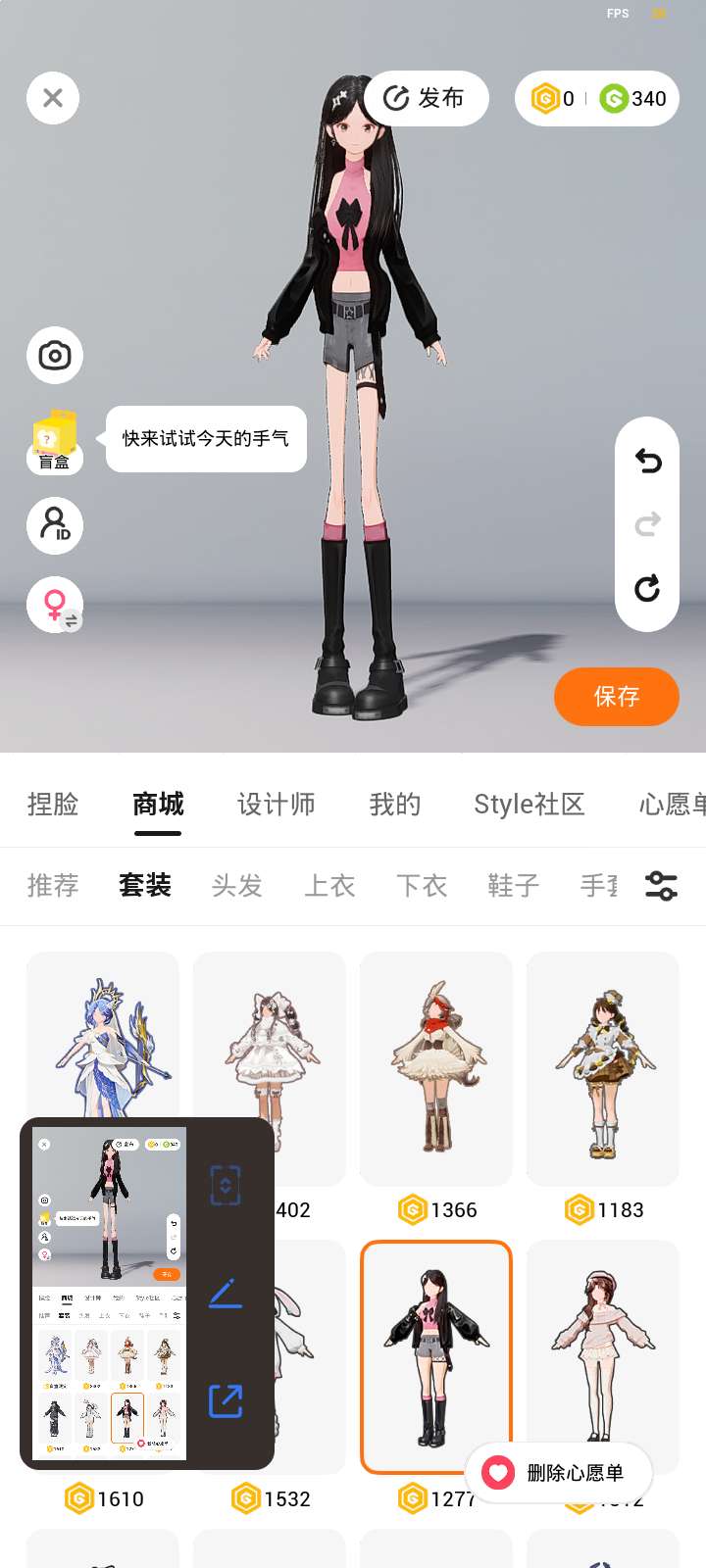Switch to the 设计师 tab

[277, 805]
